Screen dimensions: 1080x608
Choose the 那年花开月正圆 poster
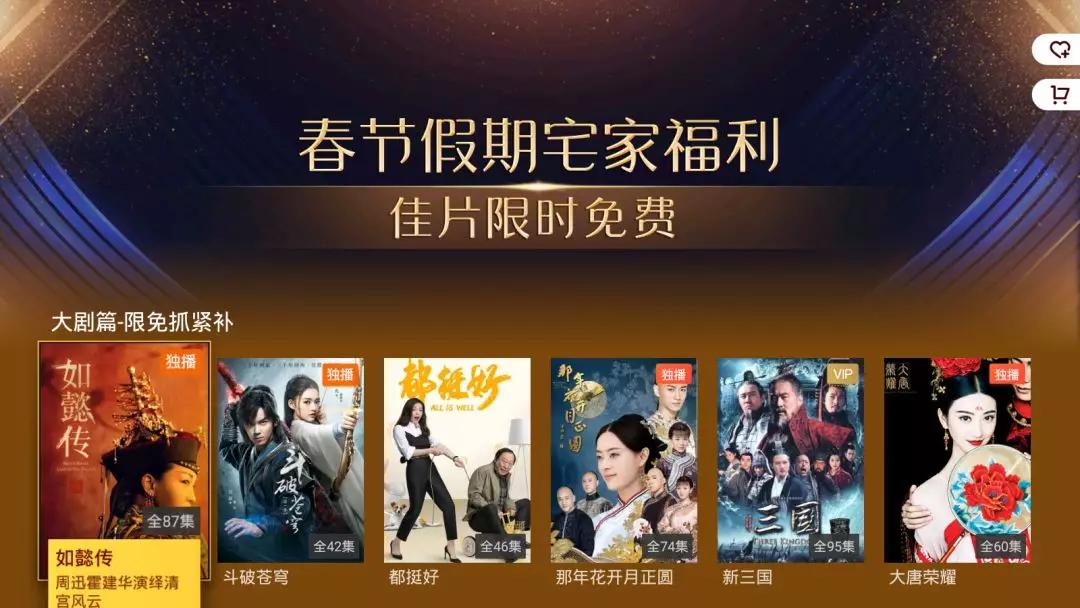623,460
